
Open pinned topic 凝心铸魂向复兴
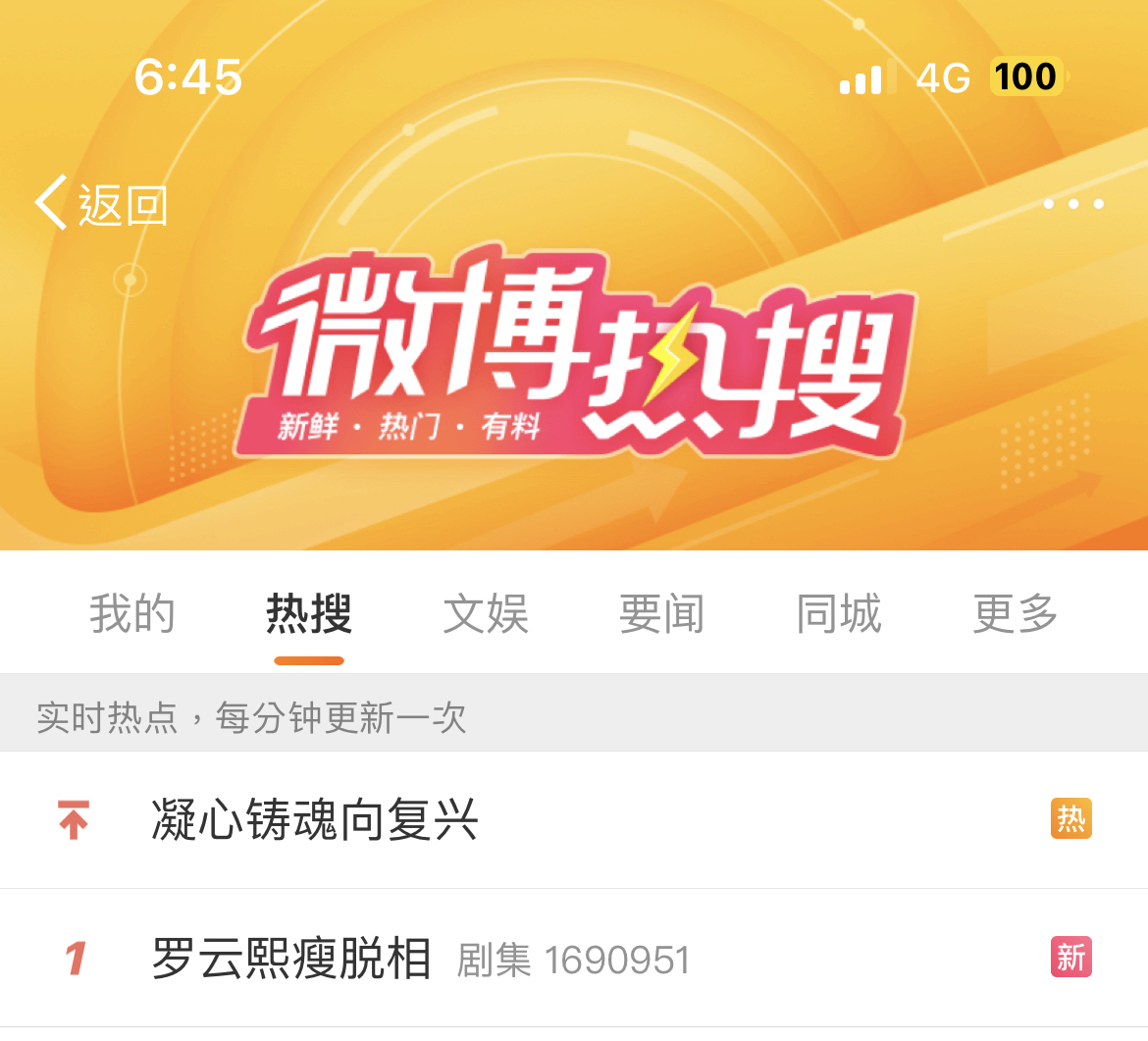pos(315,820)
